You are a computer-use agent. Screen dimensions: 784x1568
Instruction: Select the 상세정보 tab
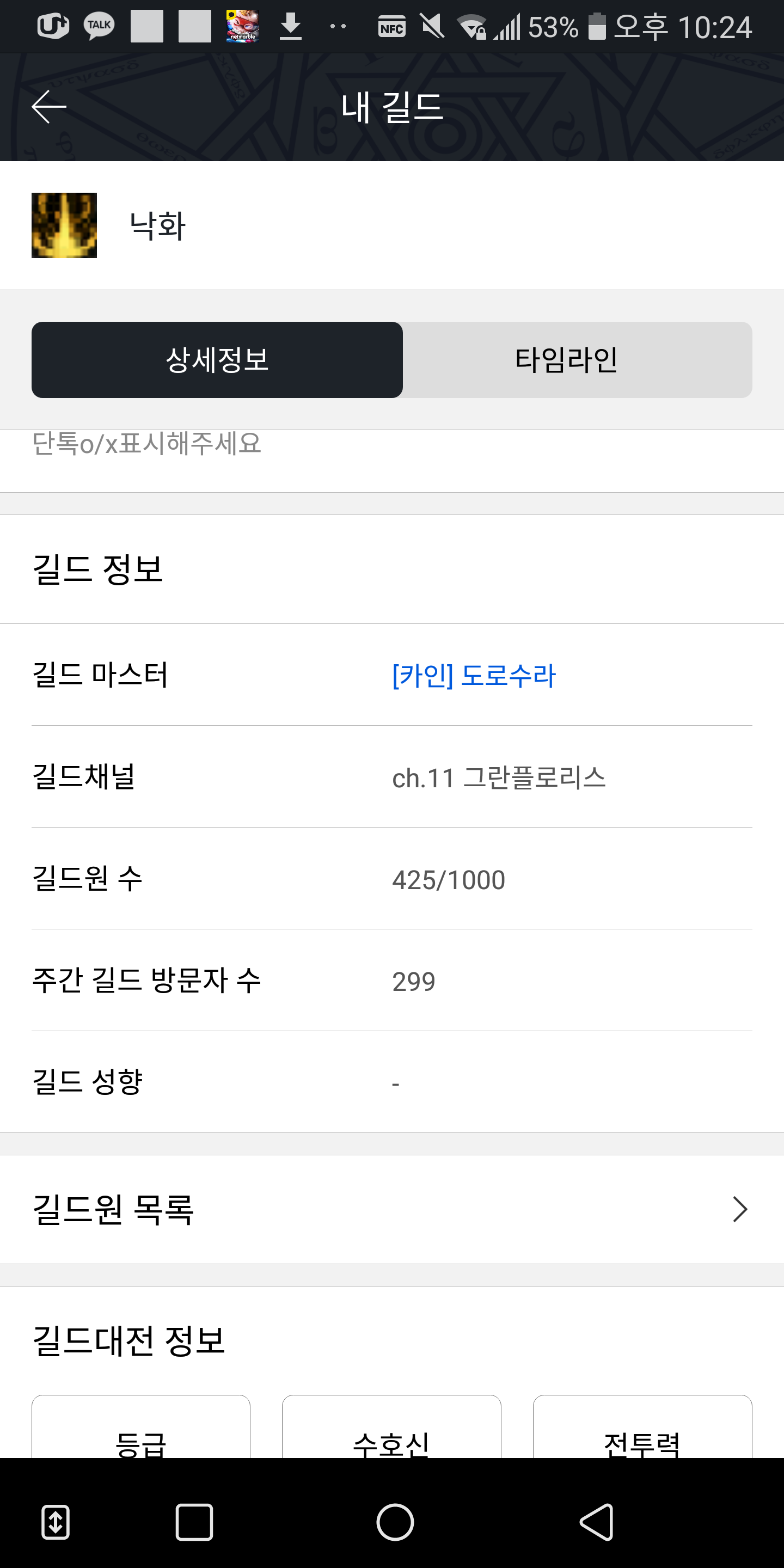point(217,360)
